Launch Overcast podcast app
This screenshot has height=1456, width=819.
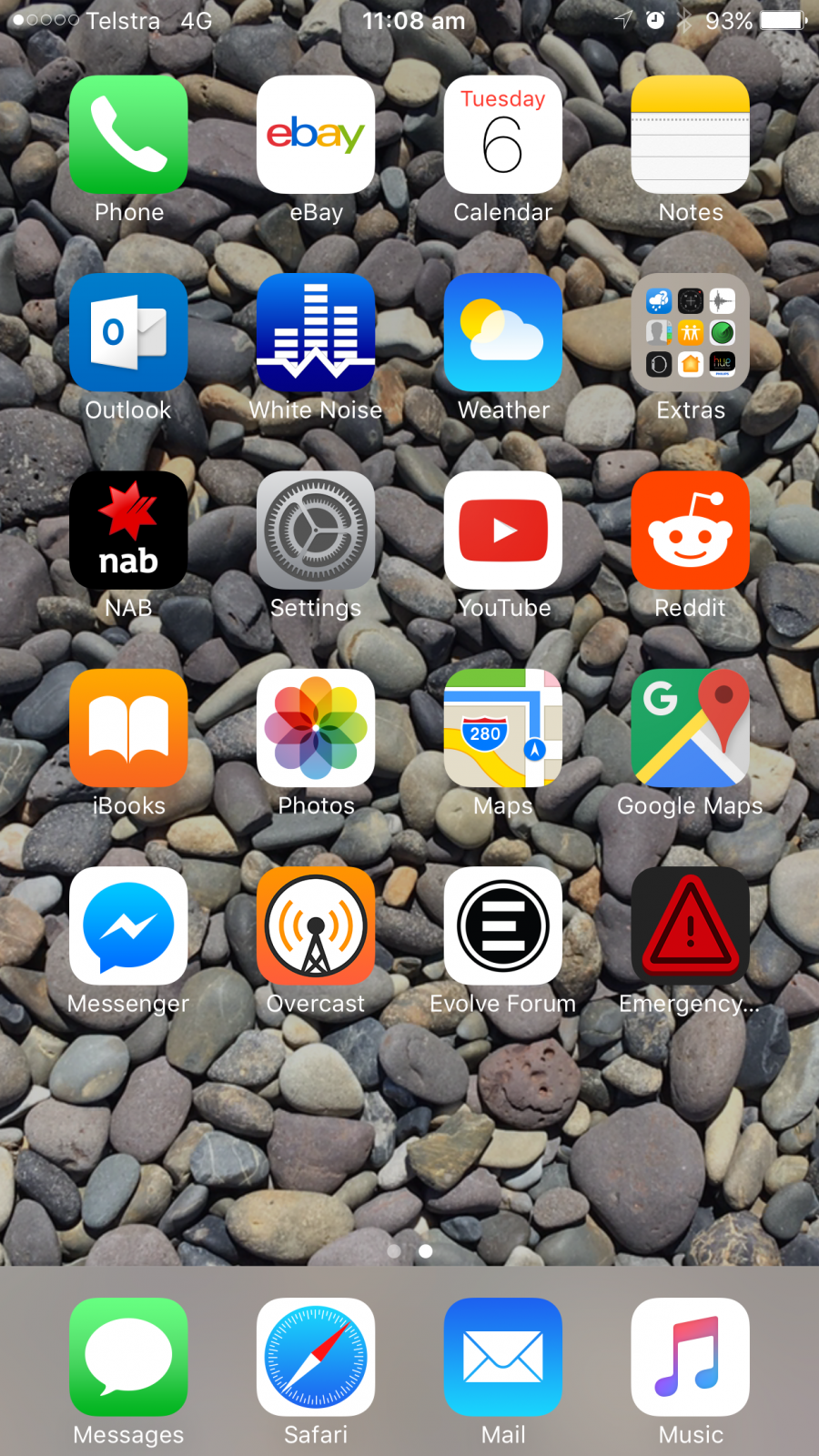tap(316, 925)
